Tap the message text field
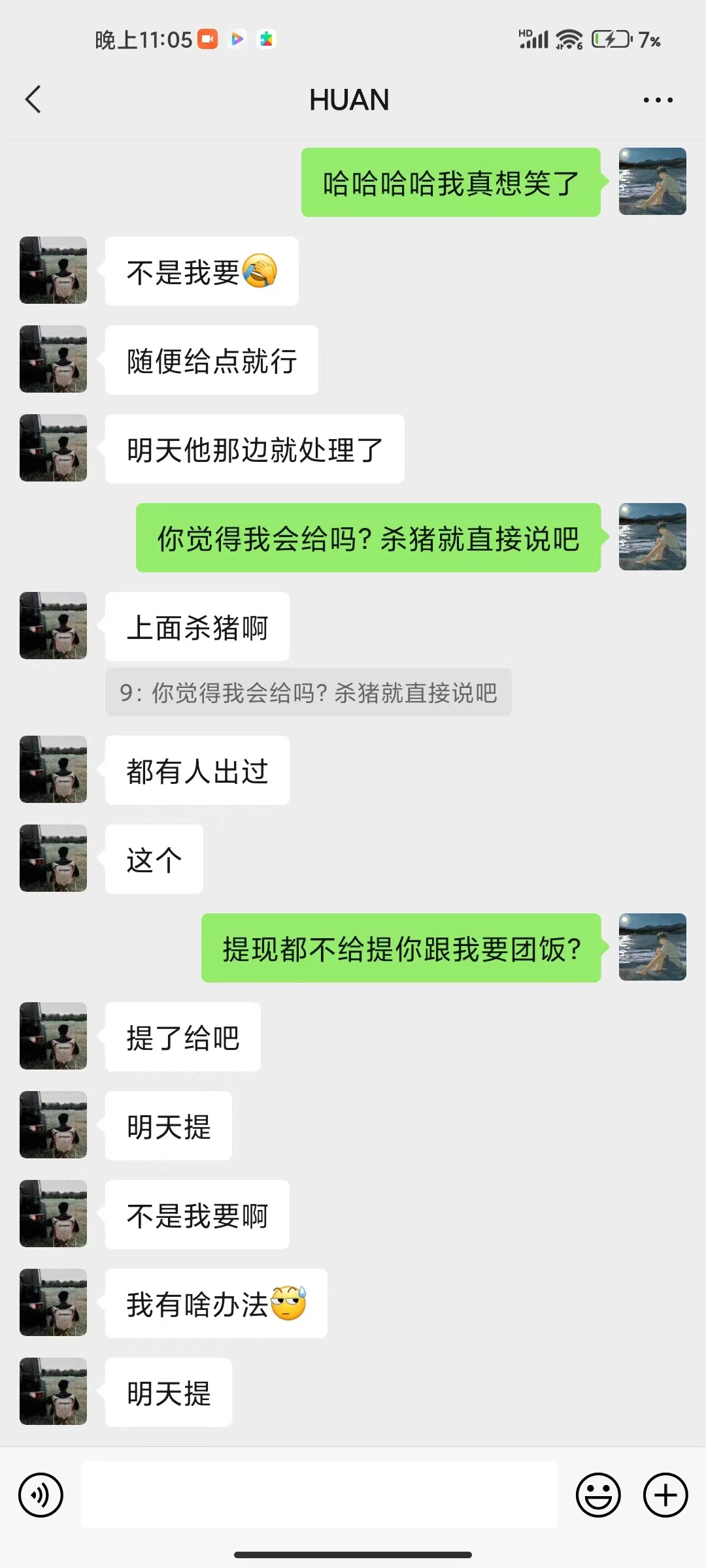This screenshot has width=706, height=1568. [319, 1495]
